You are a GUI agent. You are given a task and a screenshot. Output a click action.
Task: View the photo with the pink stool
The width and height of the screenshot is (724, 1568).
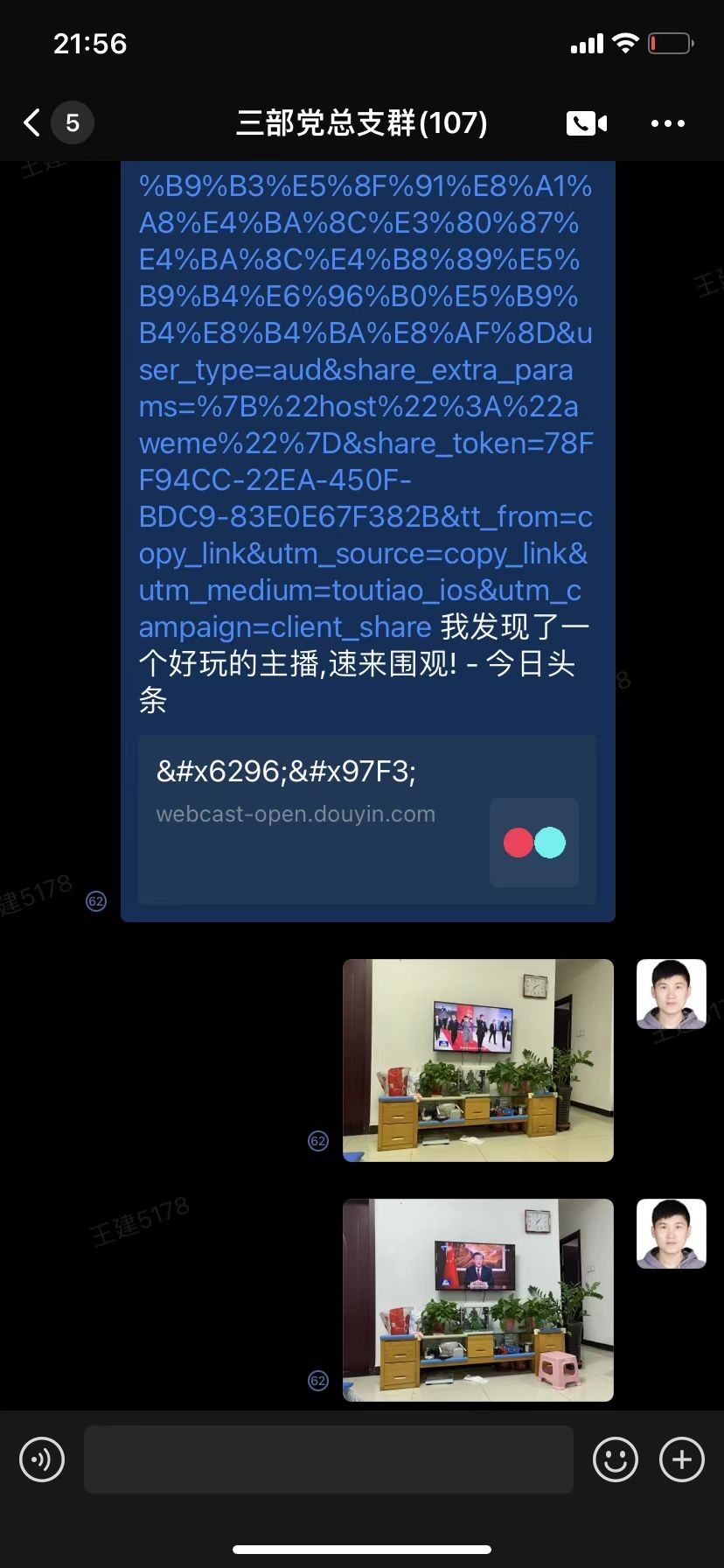click(x=477, y=1299)
